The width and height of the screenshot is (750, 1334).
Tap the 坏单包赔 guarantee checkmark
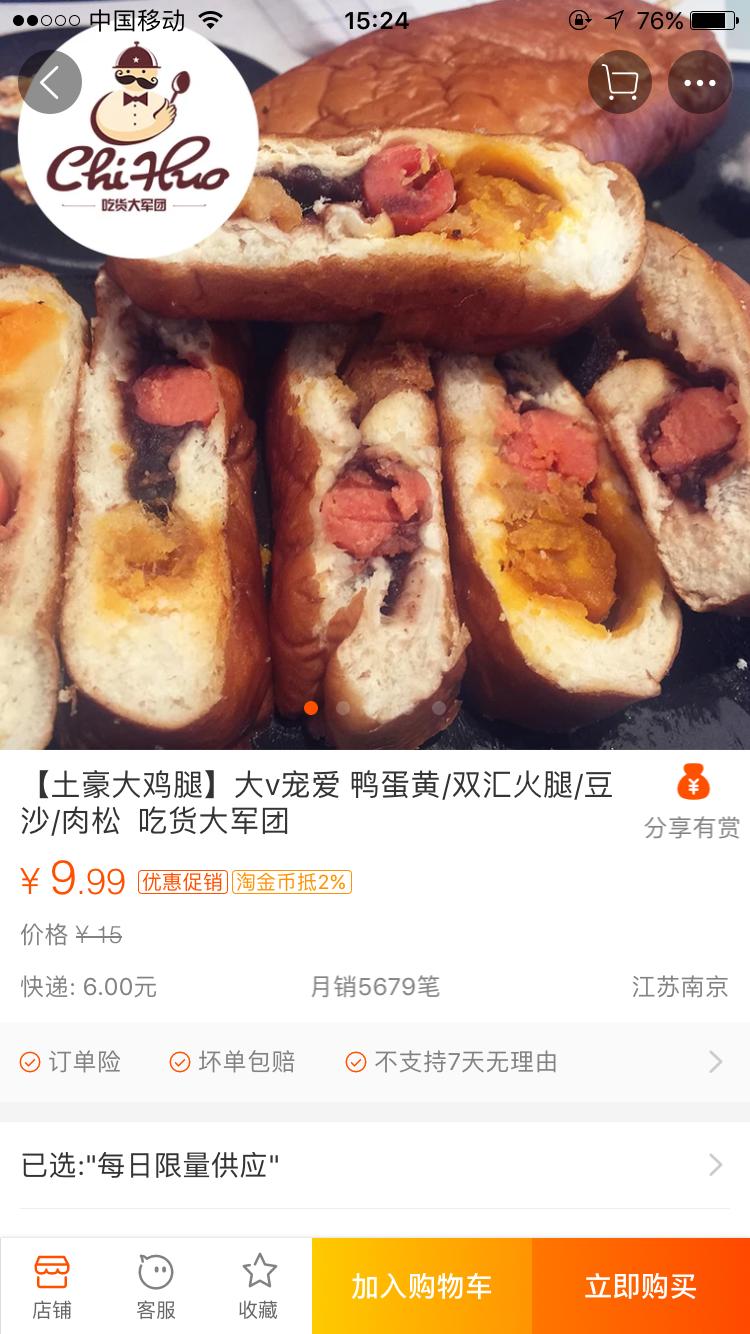(x=181, y=1062)
